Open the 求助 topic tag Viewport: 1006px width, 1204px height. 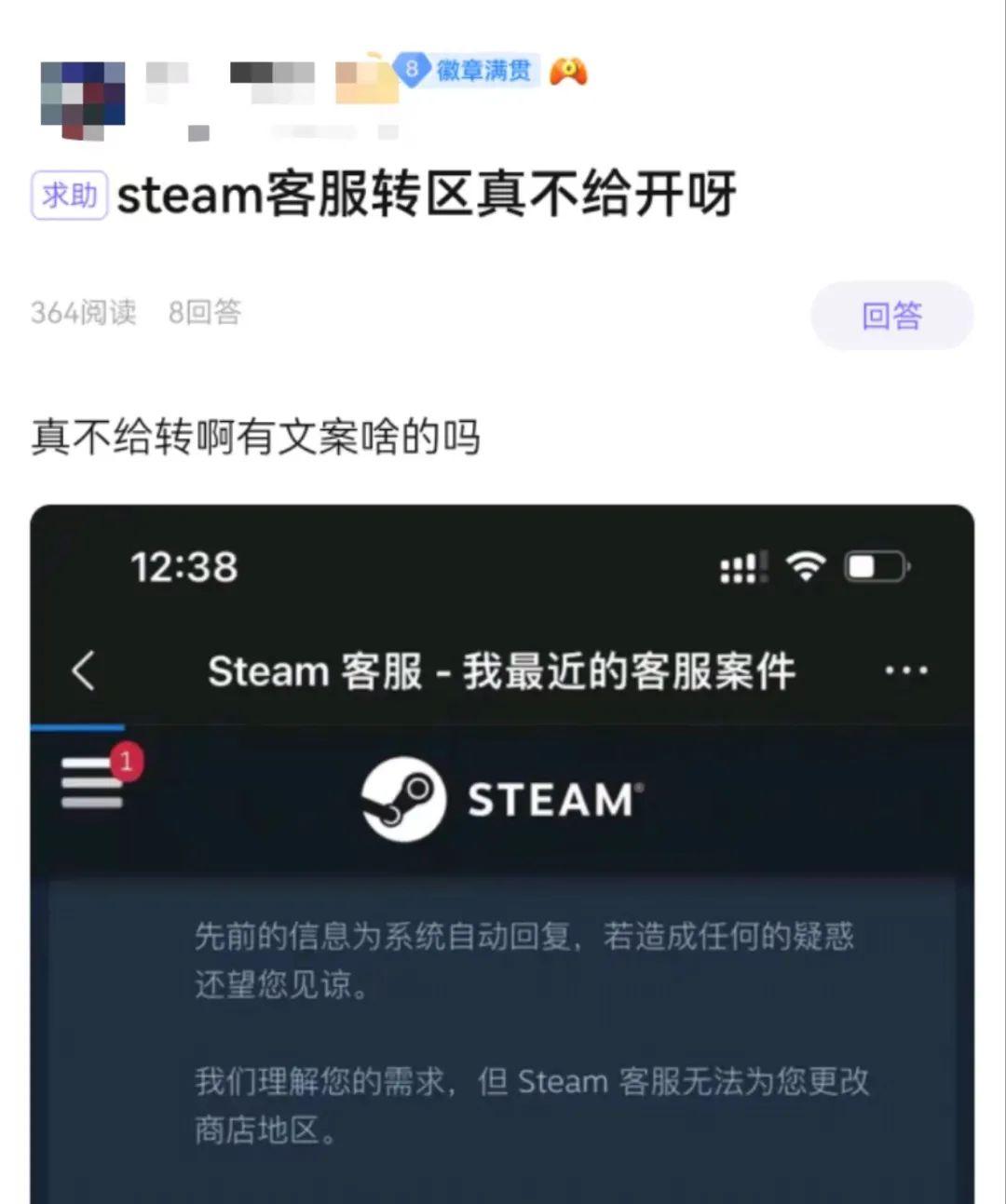(x=69, y=196)
